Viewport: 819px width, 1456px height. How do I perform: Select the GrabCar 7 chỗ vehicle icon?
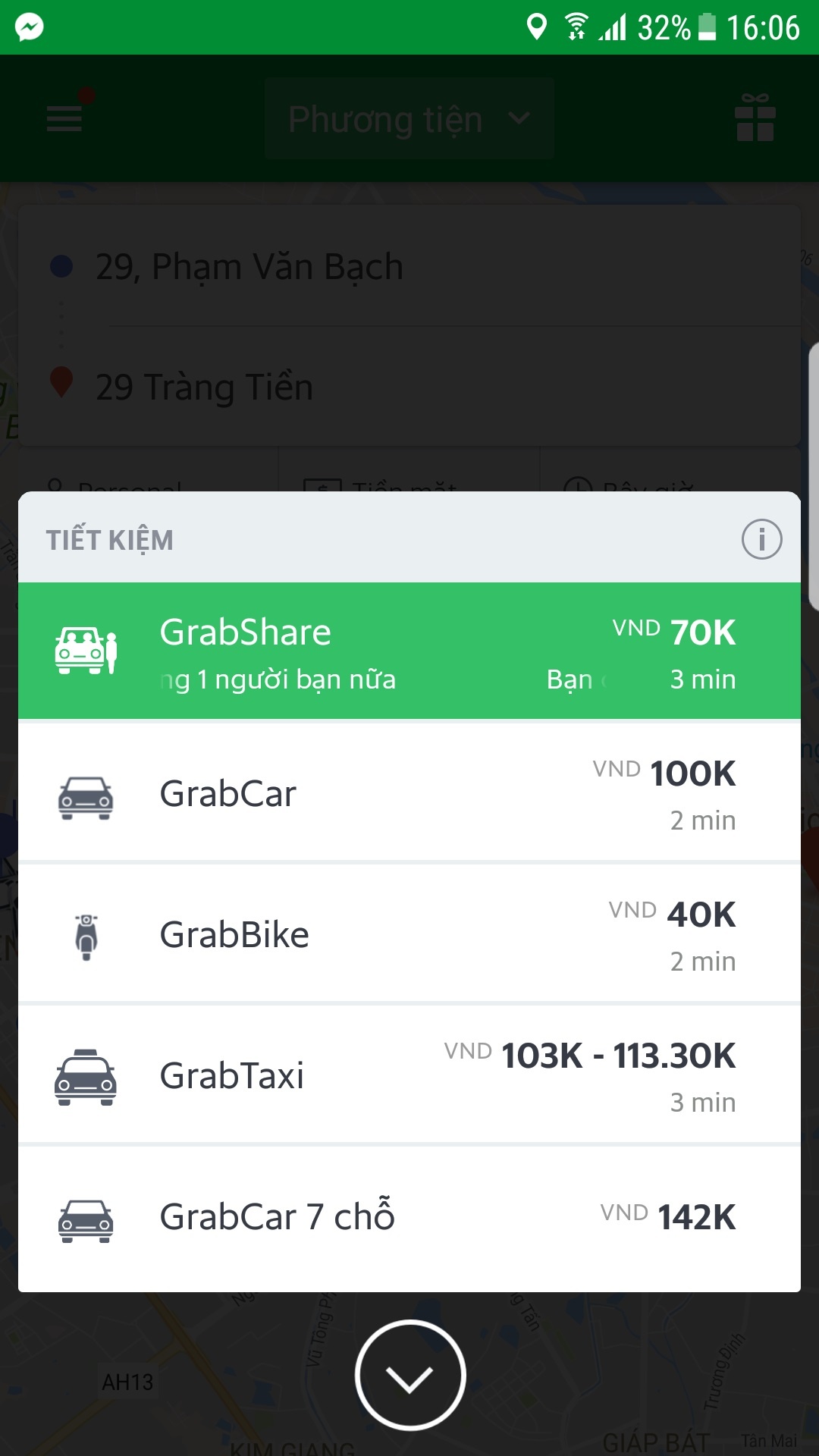[85, 1216]
